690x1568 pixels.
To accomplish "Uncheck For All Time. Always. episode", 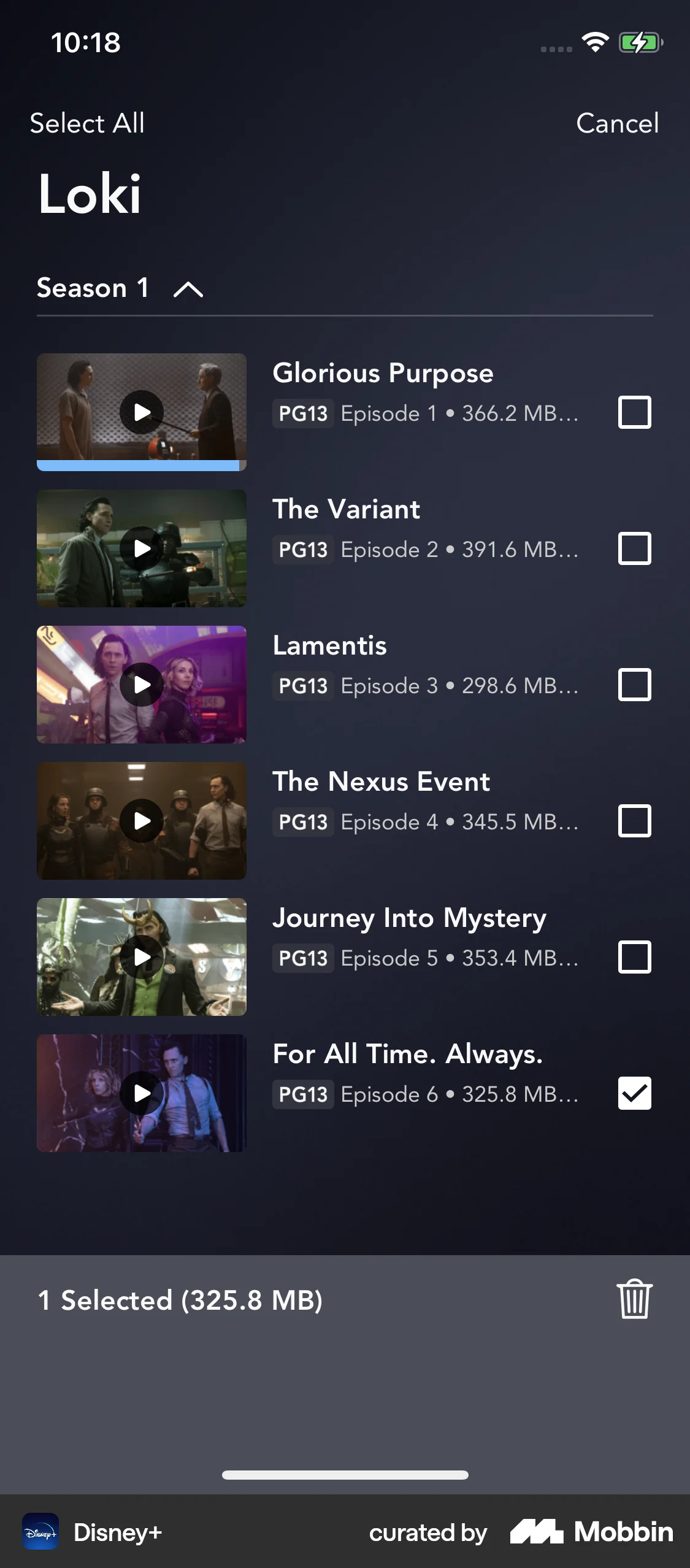I will [x=635, y=1093].
